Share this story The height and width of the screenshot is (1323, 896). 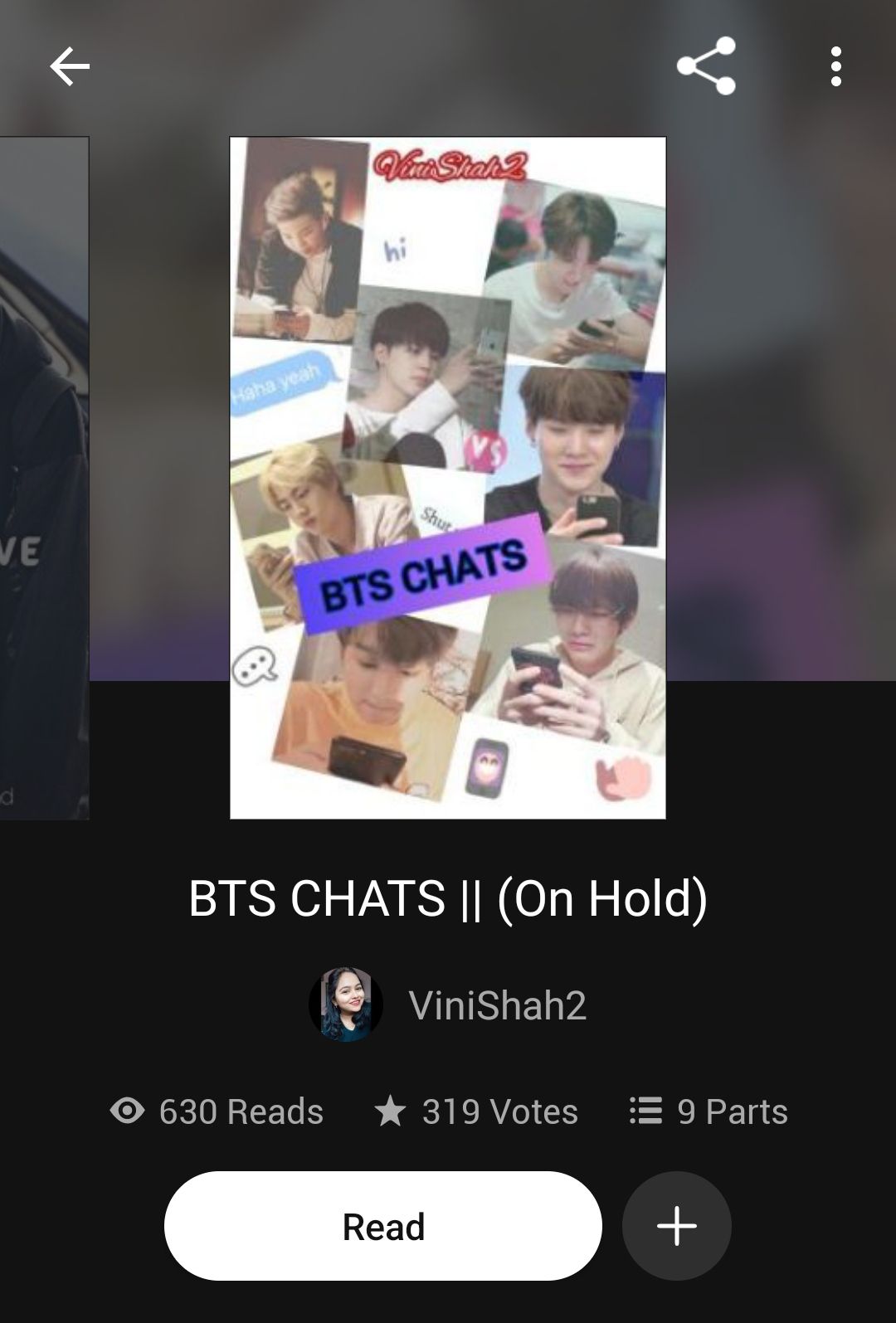pyautogui.click(x=706, y=66)
